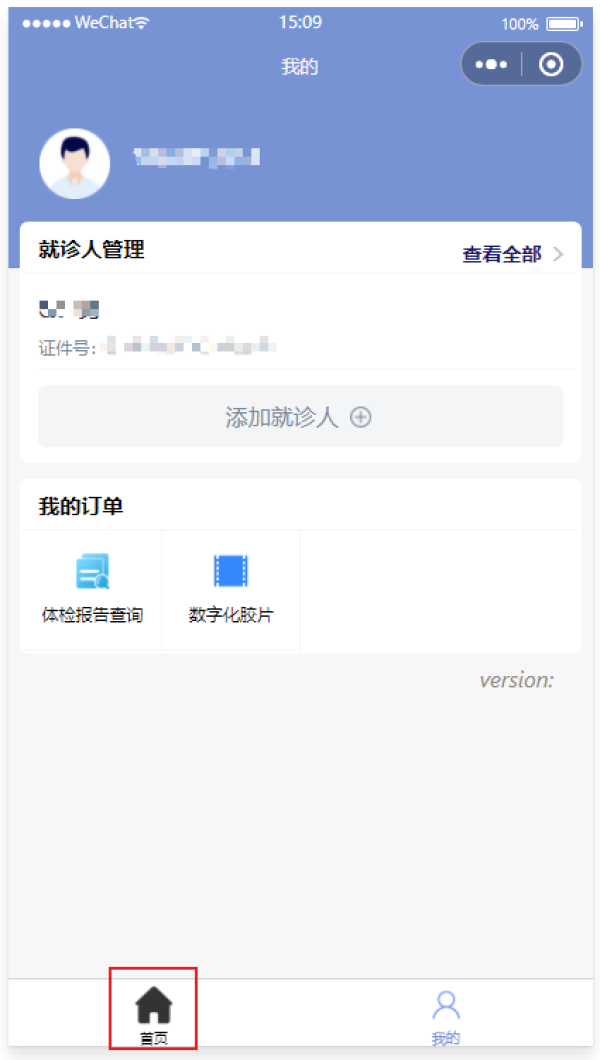Open the mini program more options menu
The image size is (600, 1060).
(x=491, y=65)
